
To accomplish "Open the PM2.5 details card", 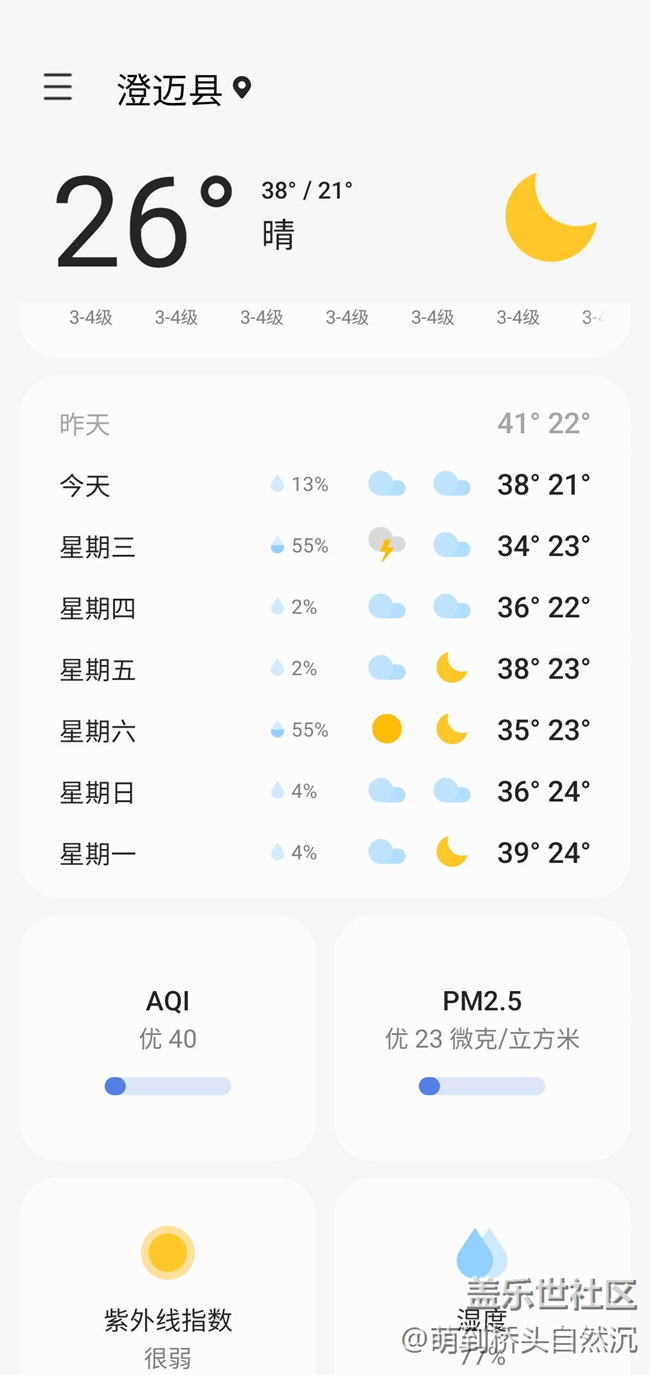I will (x=482, y=1037).
